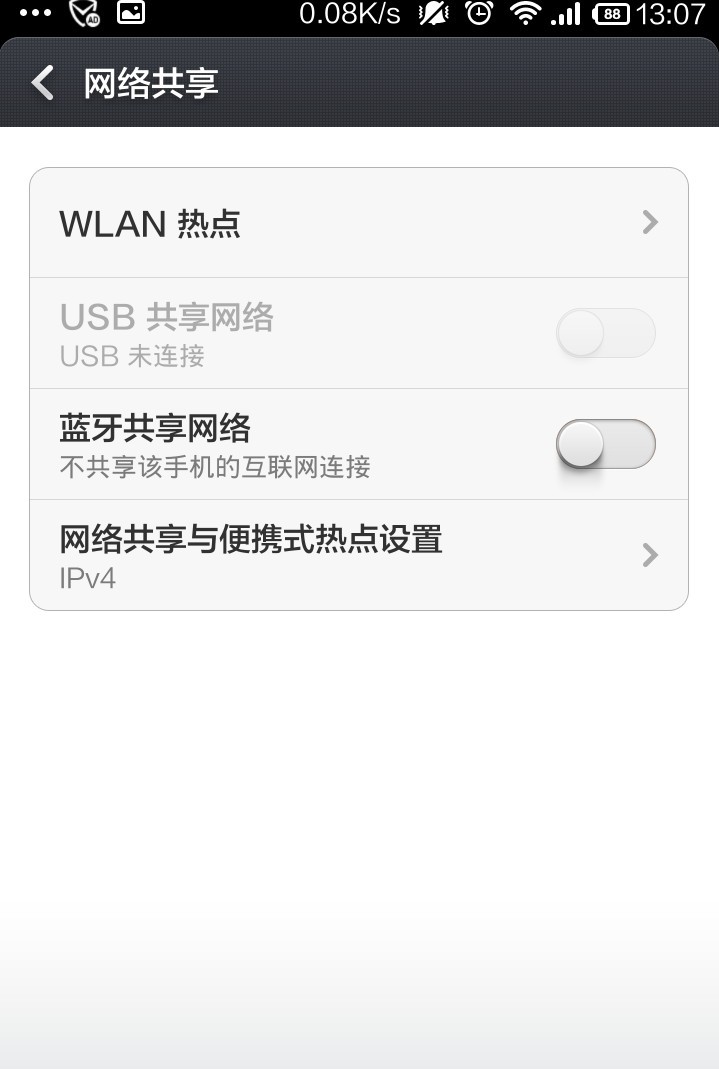Enable 蓝牙共享网络 switch
The width and height of the screenshot is (719, 1069).
pos(605,444)
